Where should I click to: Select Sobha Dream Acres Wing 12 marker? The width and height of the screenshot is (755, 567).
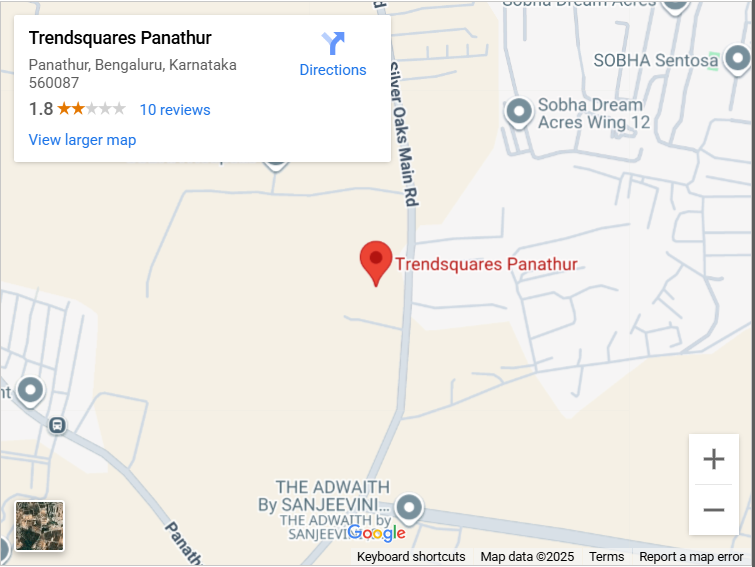click(519, 111)
